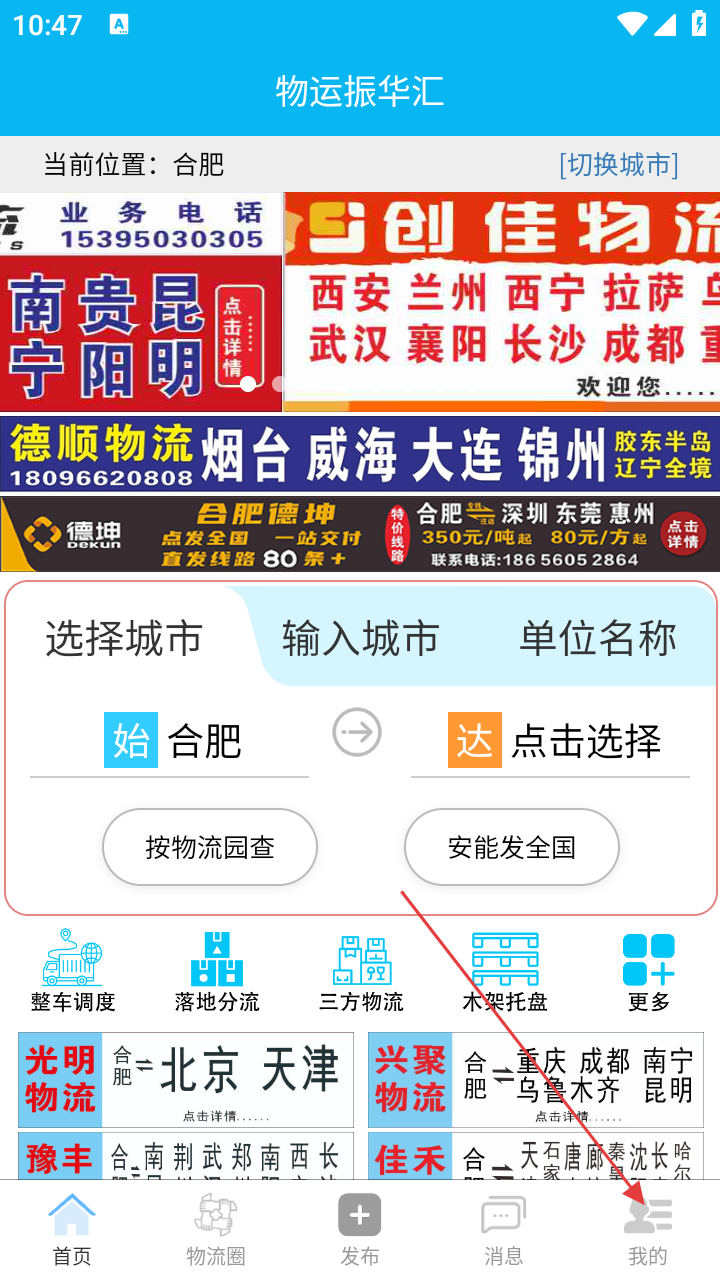
Task: Open 三方物流 category
Action: pyautogui.click(x=361, y=970)
